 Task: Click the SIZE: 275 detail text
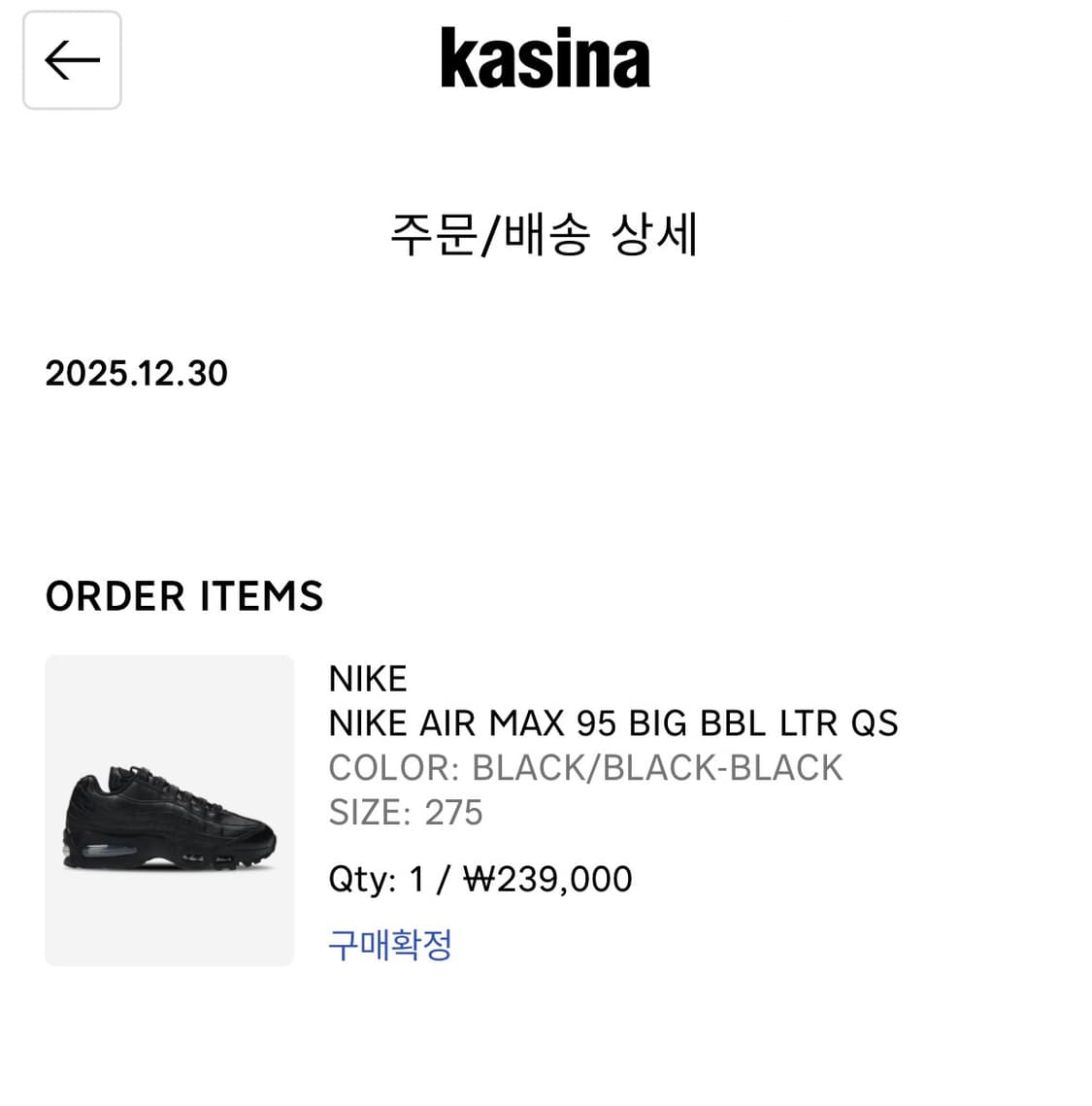406,812
